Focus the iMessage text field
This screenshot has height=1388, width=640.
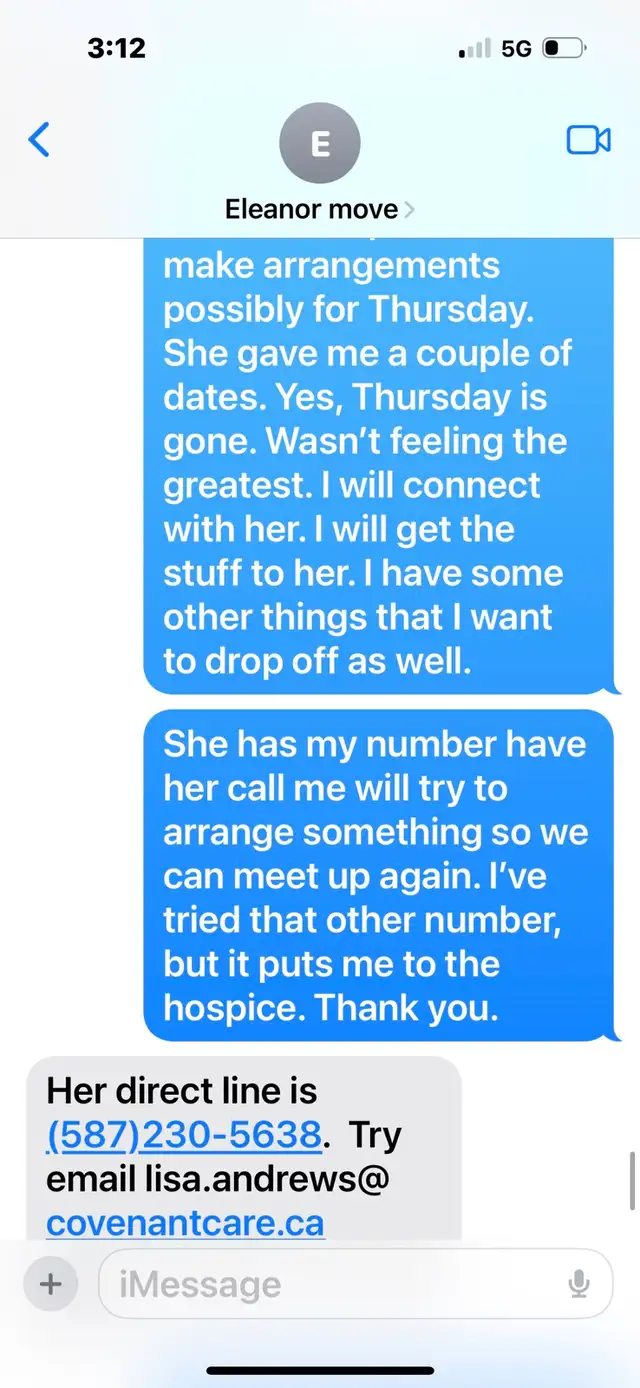[330, 1284]
